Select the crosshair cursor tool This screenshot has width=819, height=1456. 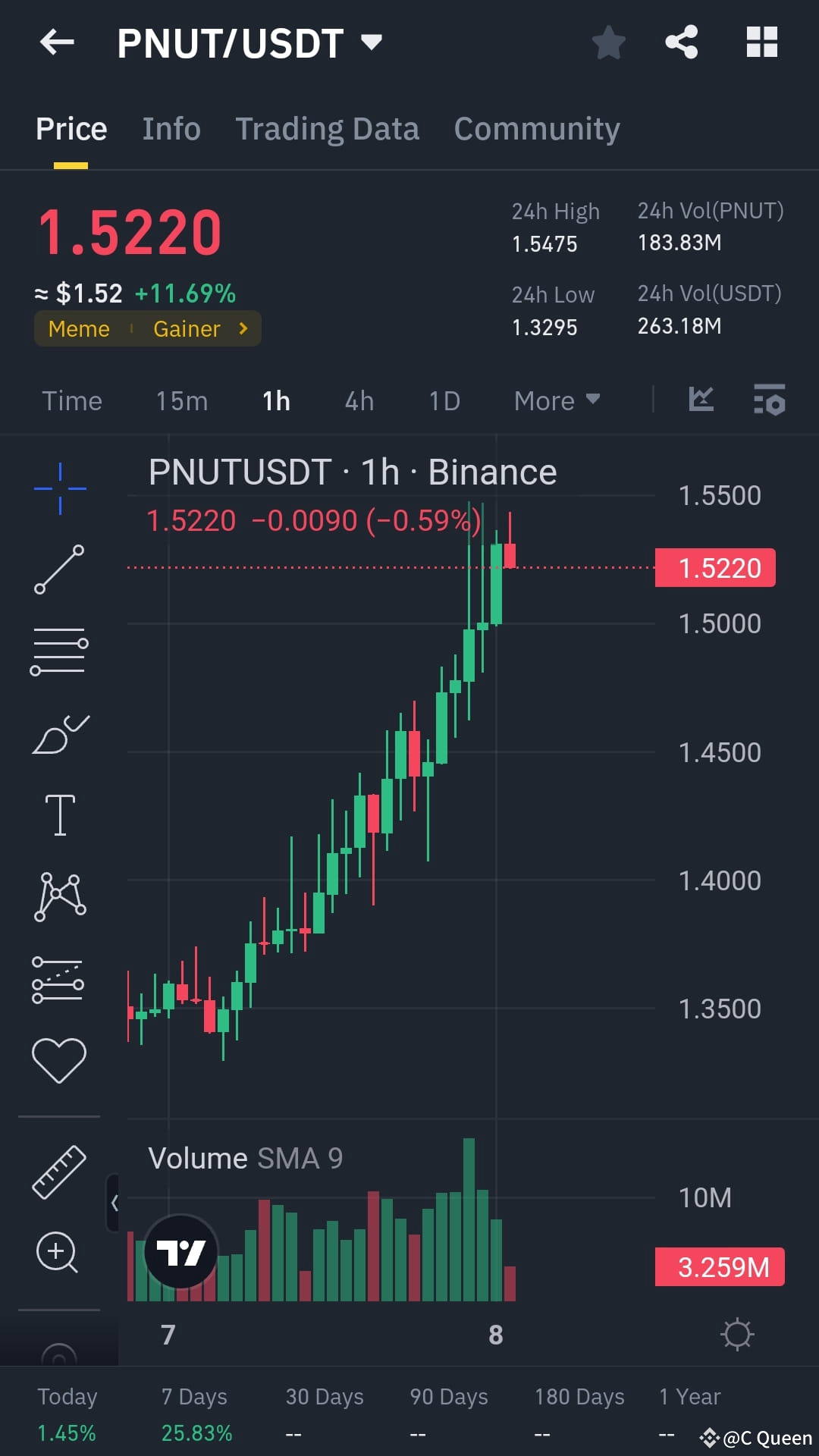click(59, 489)
